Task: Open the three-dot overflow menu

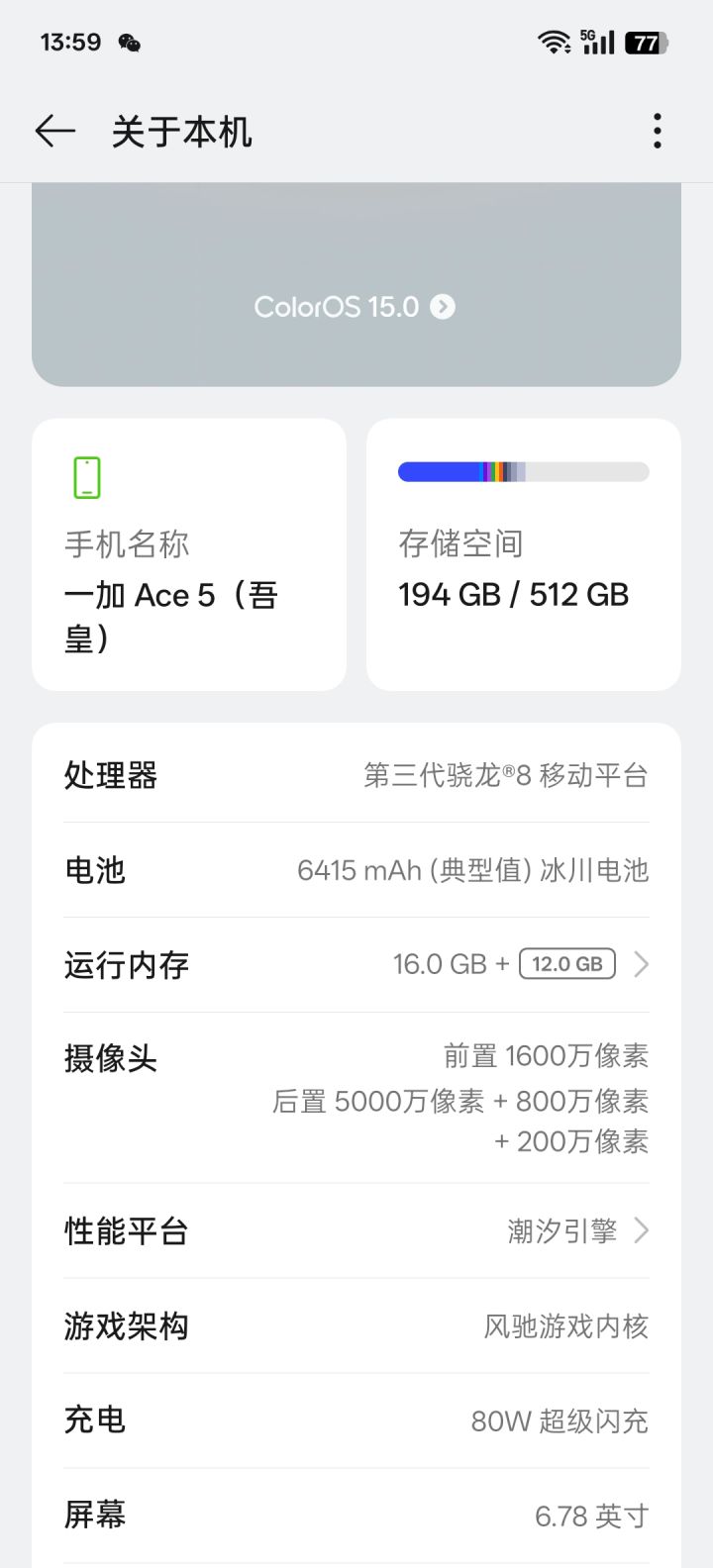Action: tap(658, 131)
